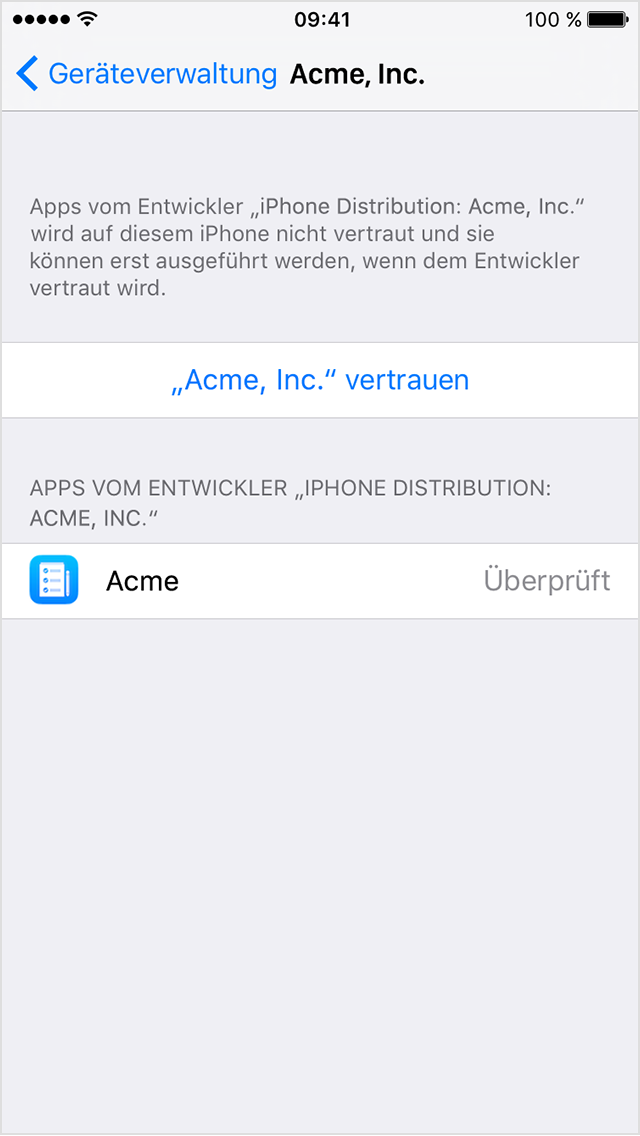
Task: Tap „Acme, Inc.“ vertrauen
Action: 320,380
